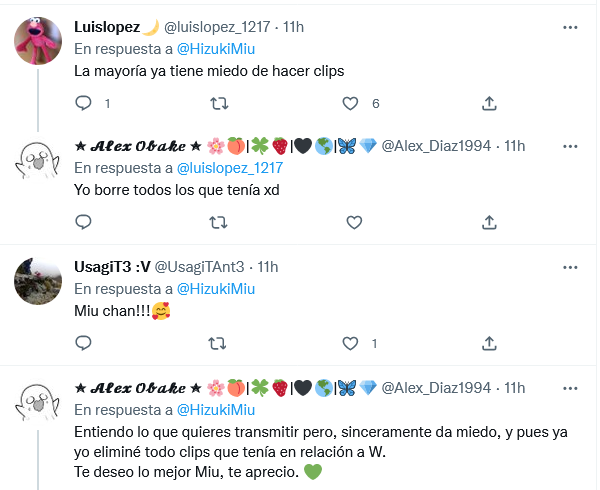This screenshot has height=490, width=600.
Task: Like Luislopez's tweet about making clips
Action: [x=350, y=103]
